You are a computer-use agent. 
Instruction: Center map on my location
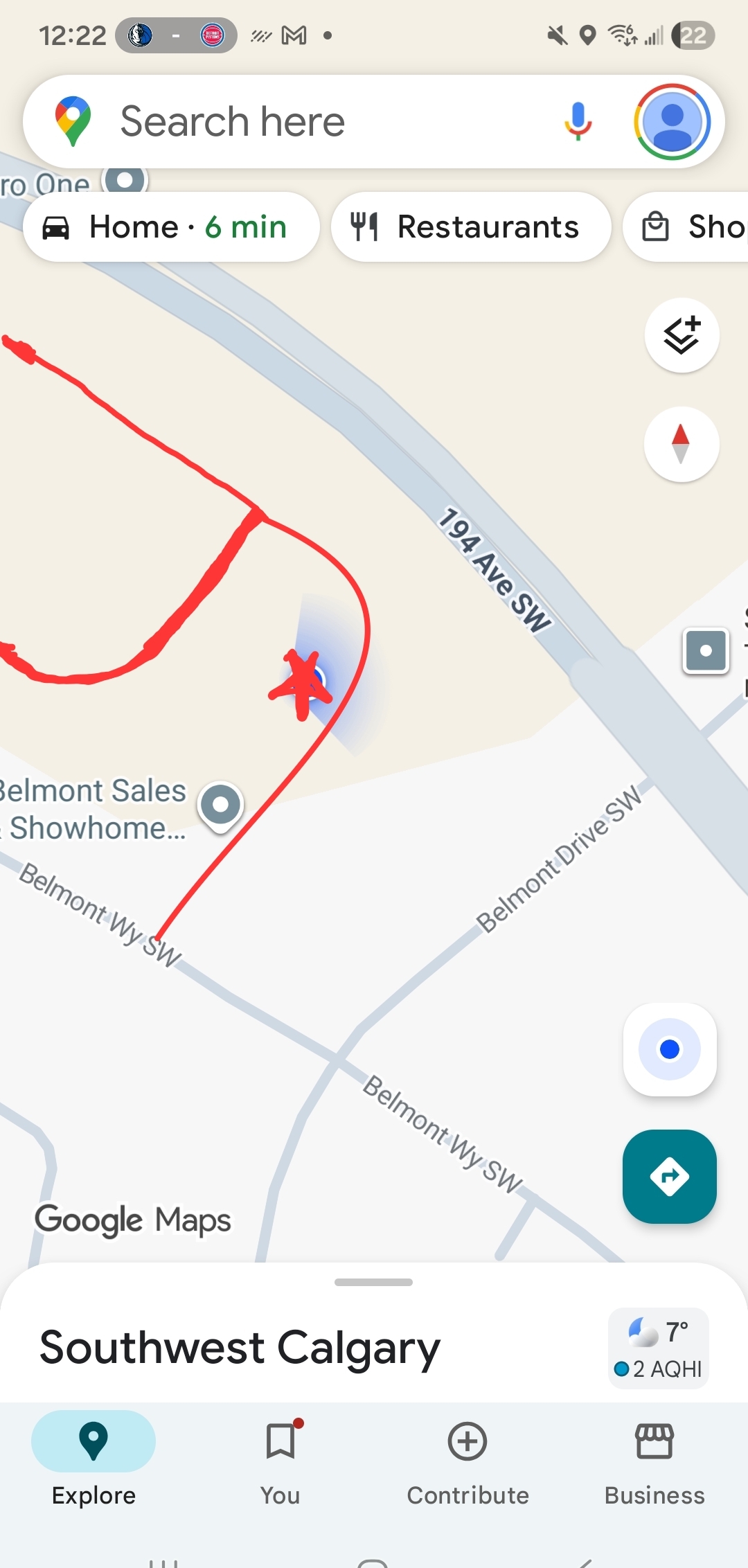tap(670, 1049)
